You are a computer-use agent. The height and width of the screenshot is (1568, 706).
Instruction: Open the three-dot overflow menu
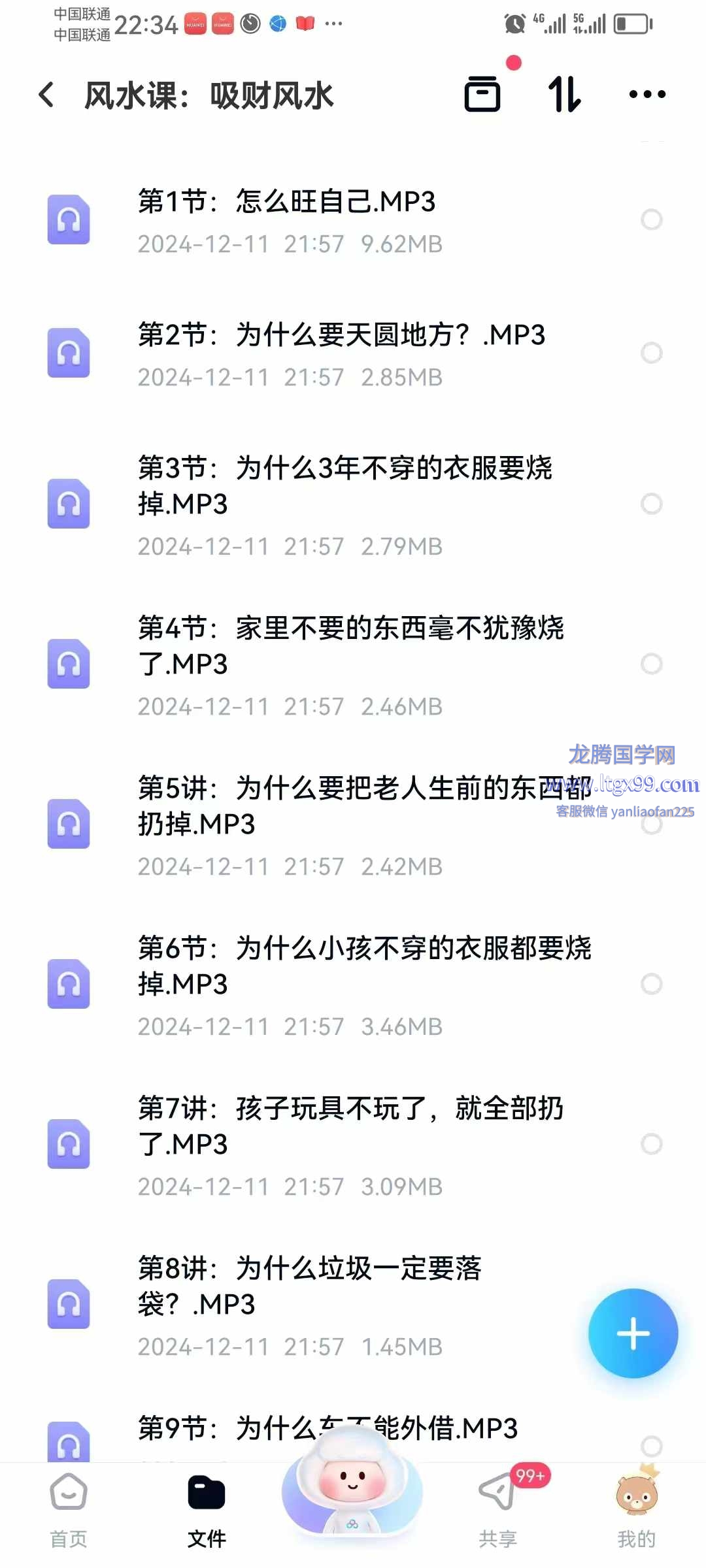[x=647, y=95]
